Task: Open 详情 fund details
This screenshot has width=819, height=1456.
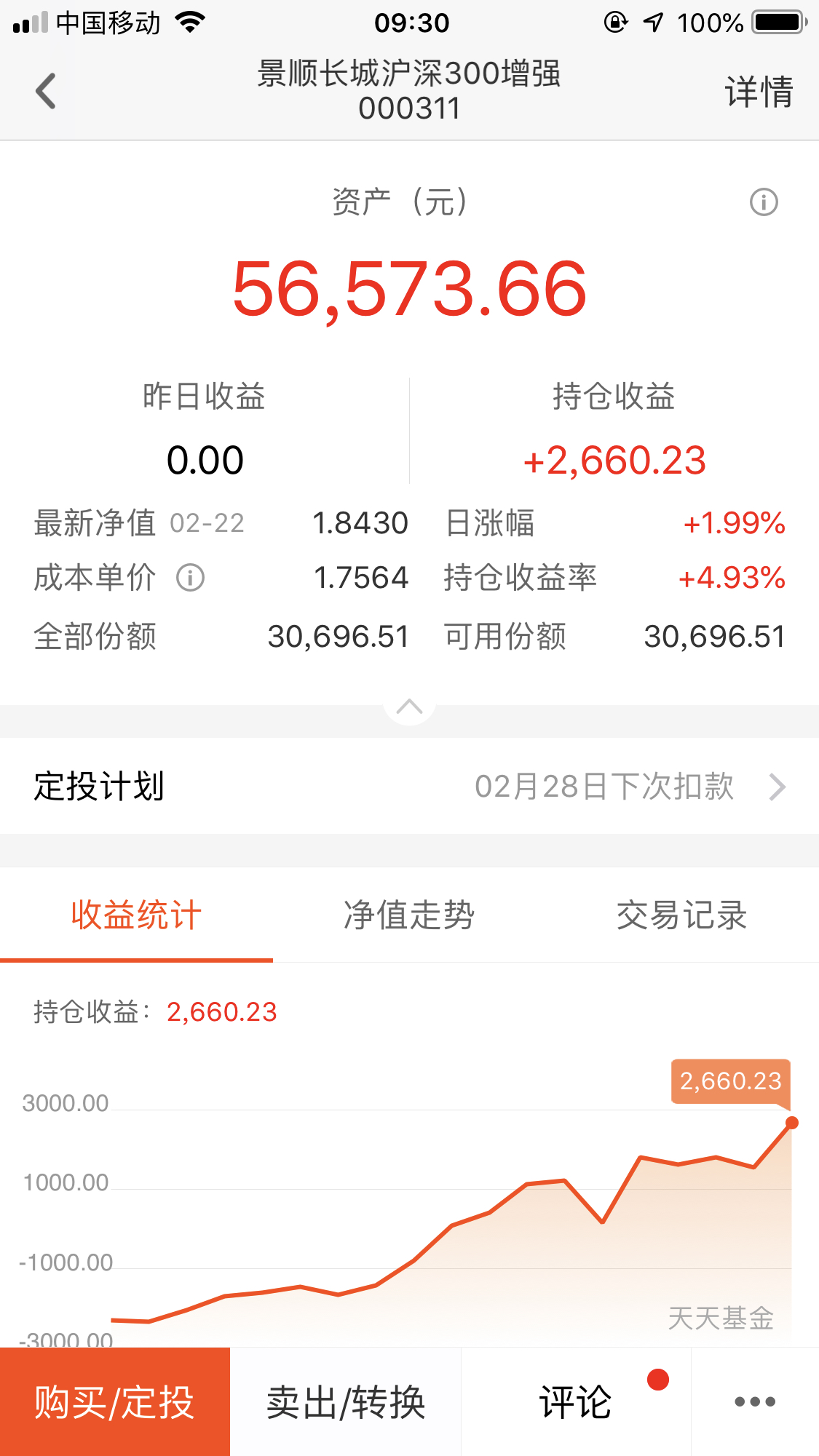Action: click(x=759, y=92)
